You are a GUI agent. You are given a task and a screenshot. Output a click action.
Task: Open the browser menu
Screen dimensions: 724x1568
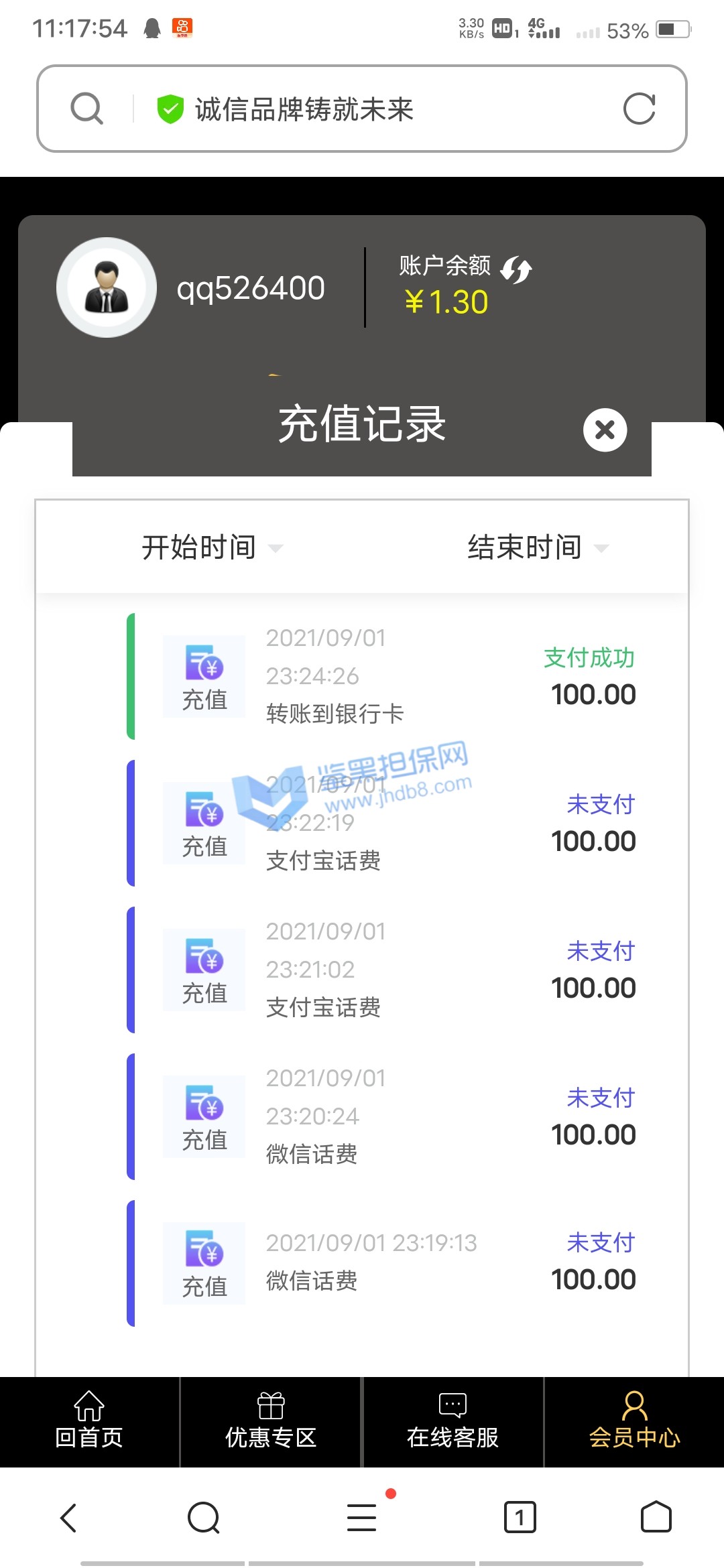[362, 1518]
